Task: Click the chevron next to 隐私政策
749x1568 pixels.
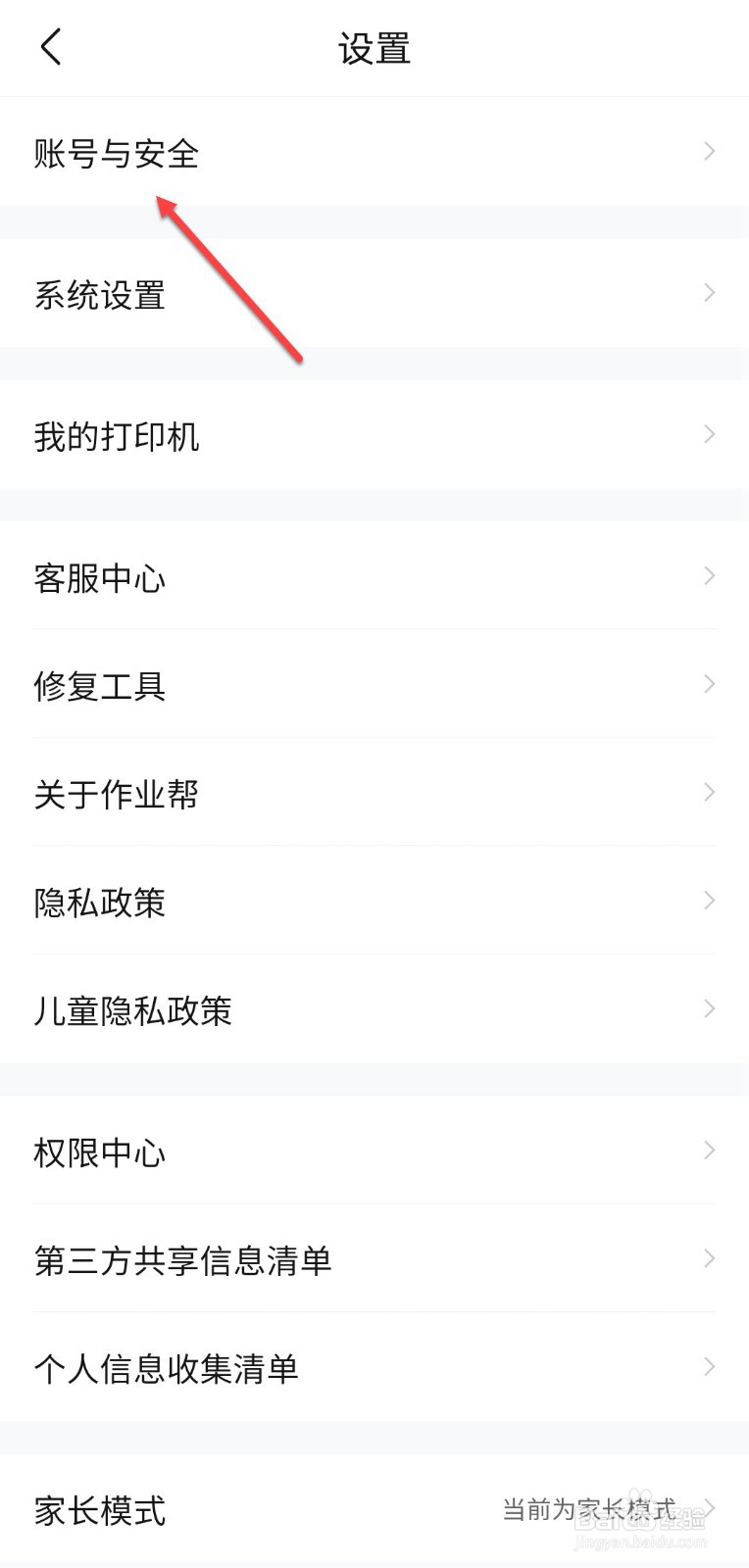Action: [x=709, y=900]
